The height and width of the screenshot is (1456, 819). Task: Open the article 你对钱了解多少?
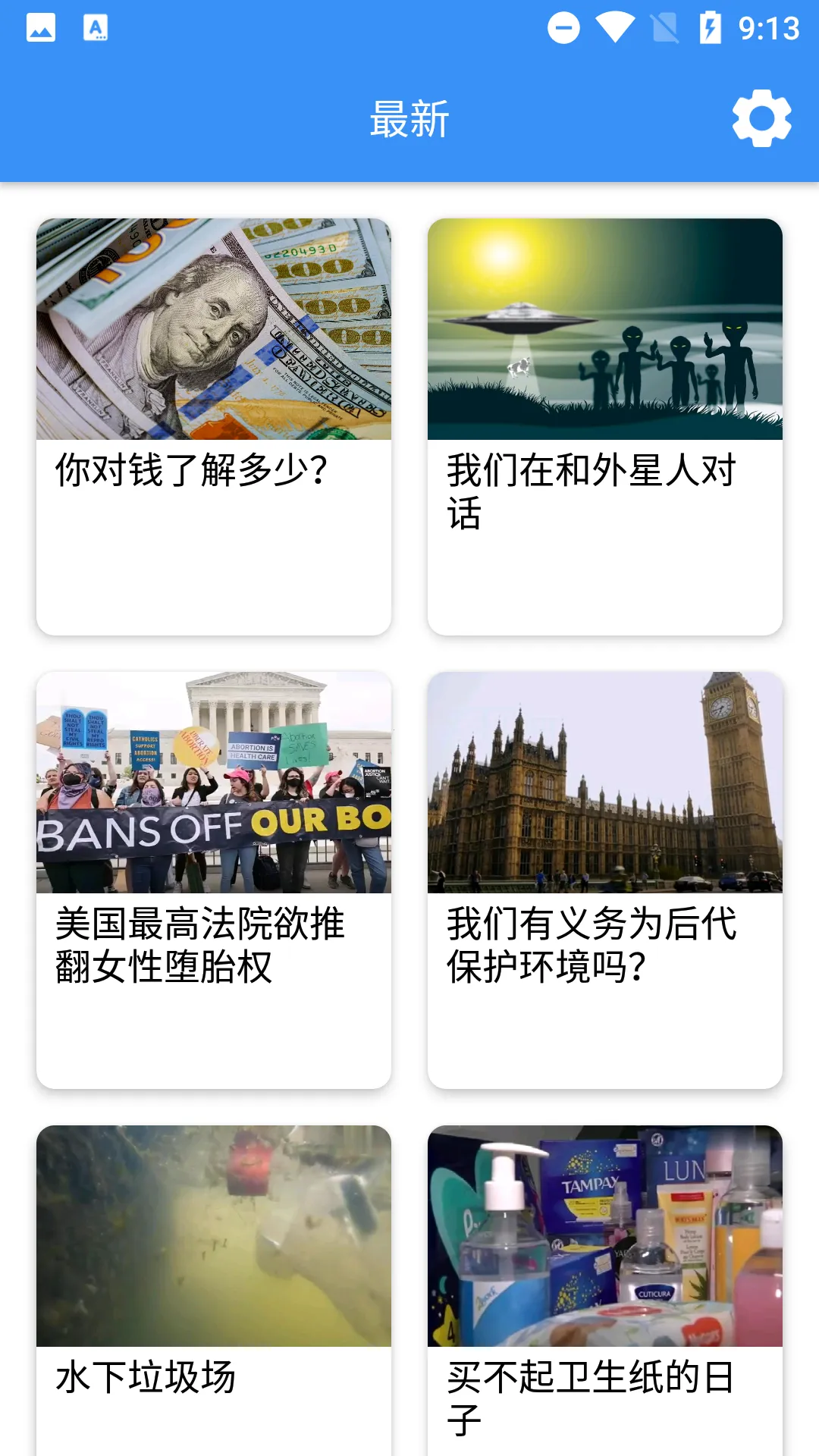click(214, 426)
